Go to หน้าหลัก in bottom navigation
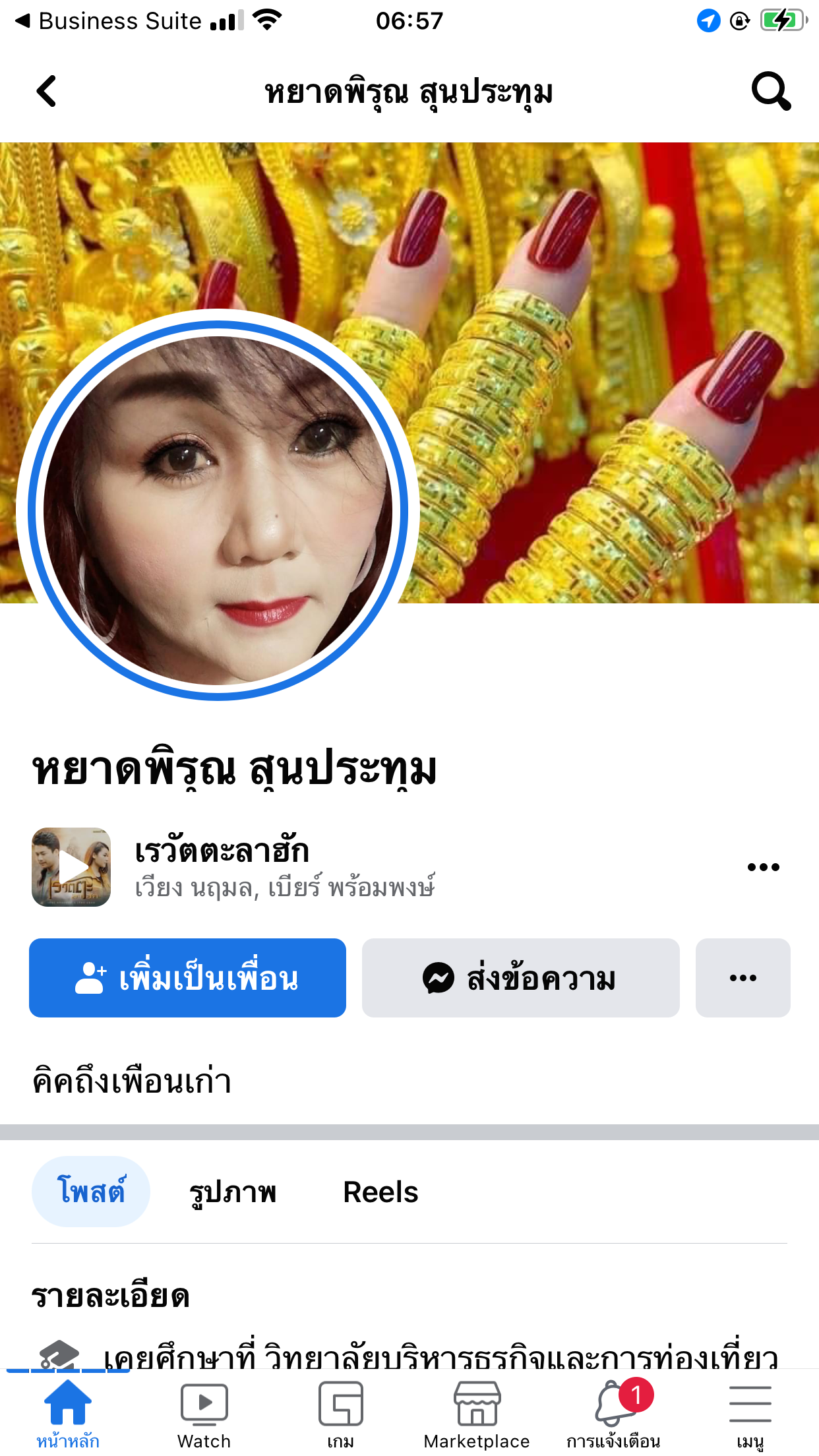 [68, 1412]
